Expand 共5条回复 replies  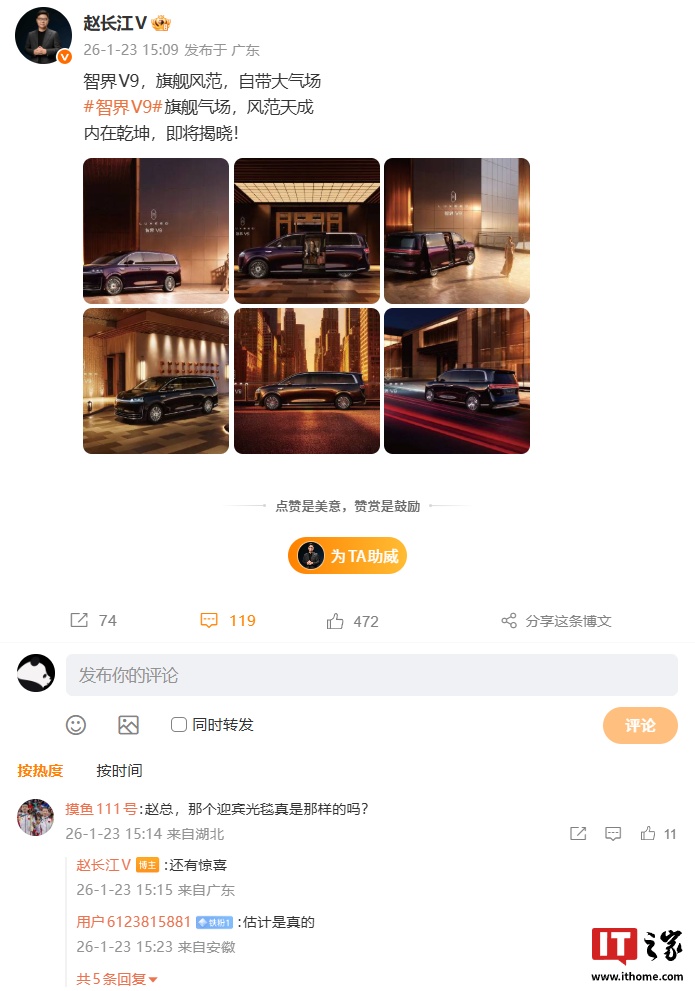117,979
